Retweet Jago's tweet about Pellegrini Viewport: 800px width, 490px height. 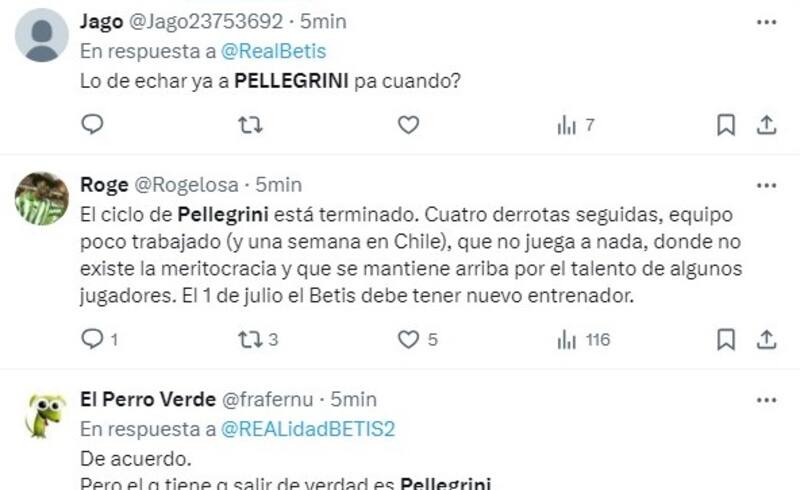point(250,125)
